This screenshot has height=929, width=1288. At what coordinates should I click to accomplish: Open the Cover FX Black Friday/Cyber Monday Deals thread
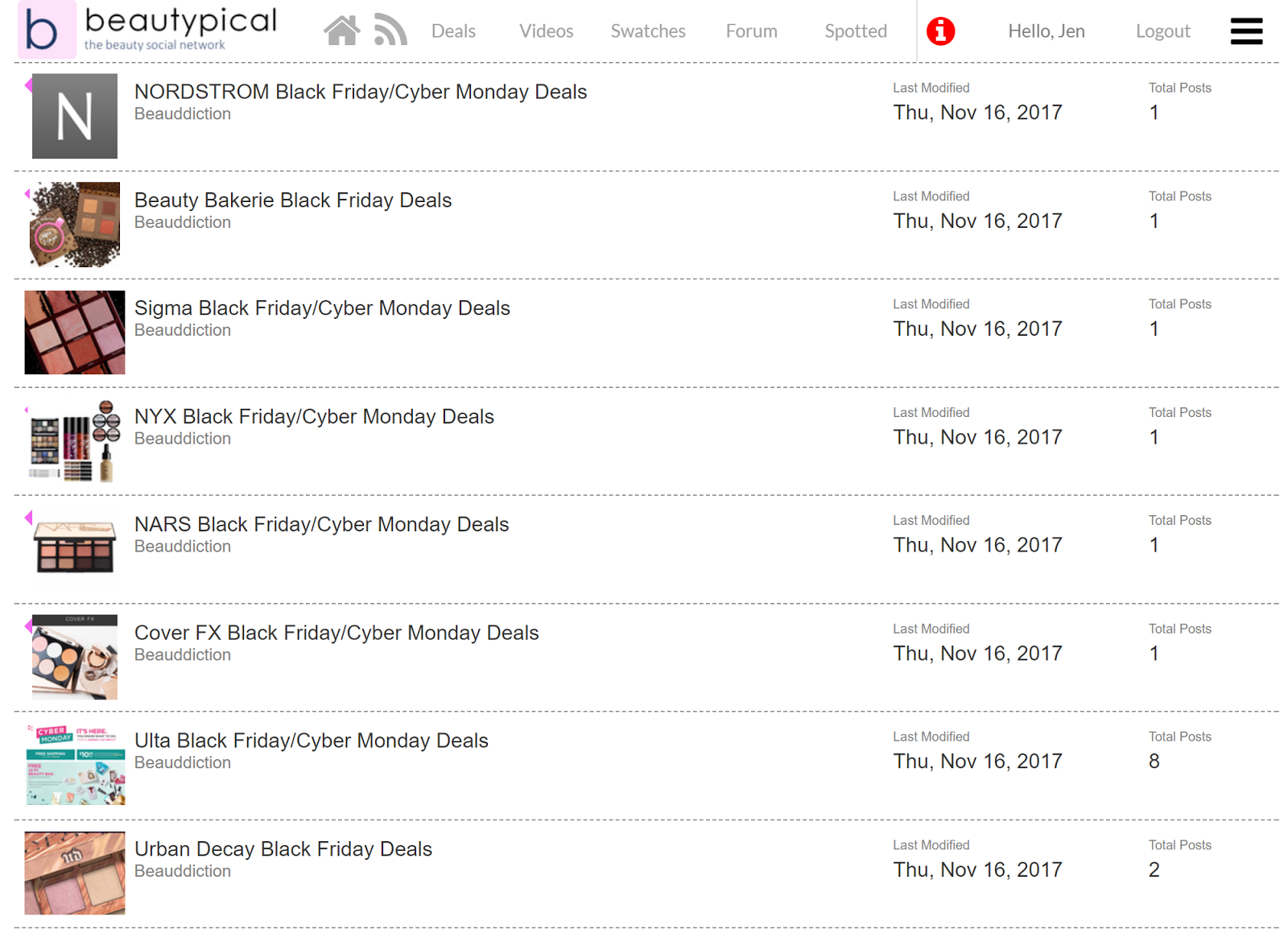tap(336, 633)
